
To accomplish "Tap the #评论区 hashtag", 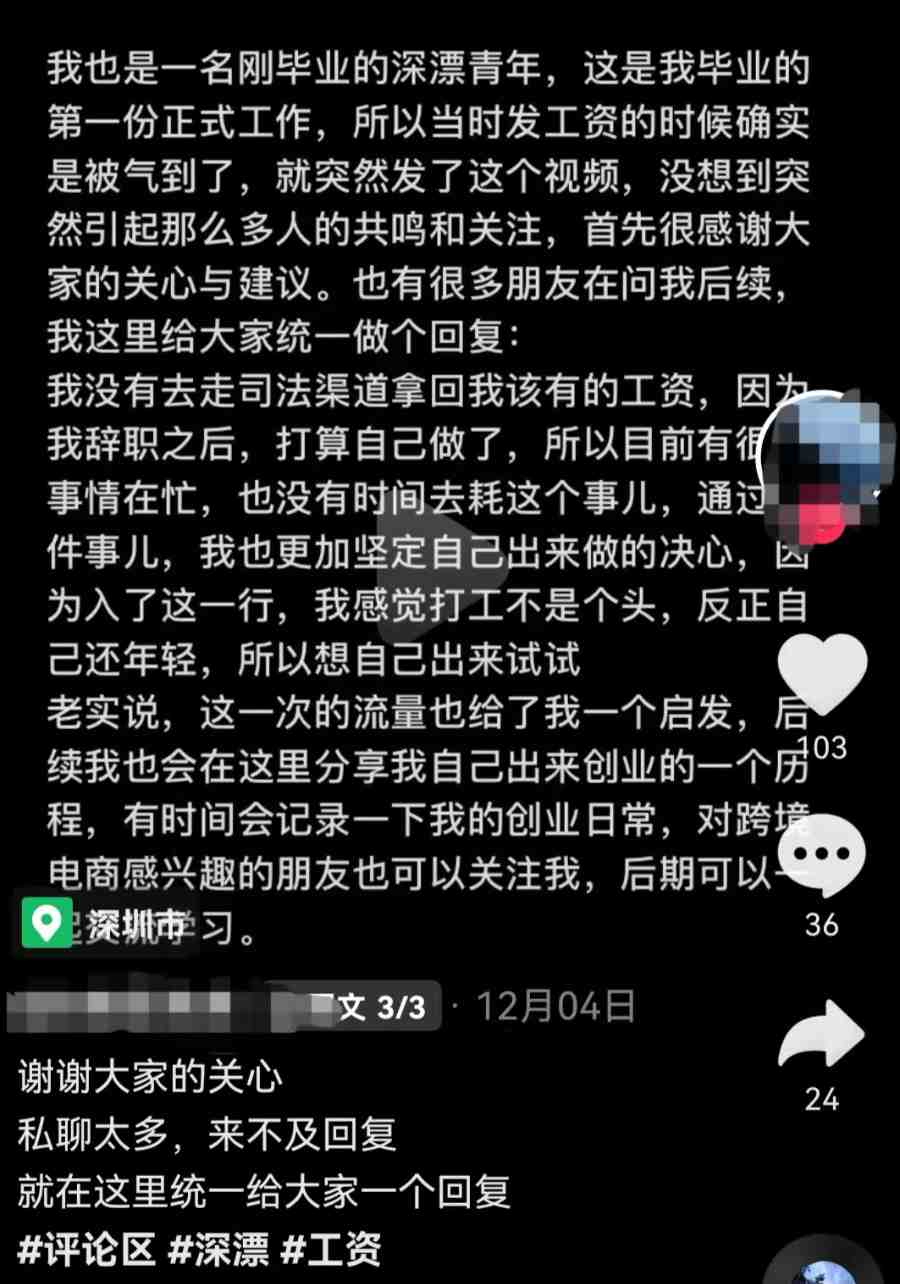I will [87, 1250].
